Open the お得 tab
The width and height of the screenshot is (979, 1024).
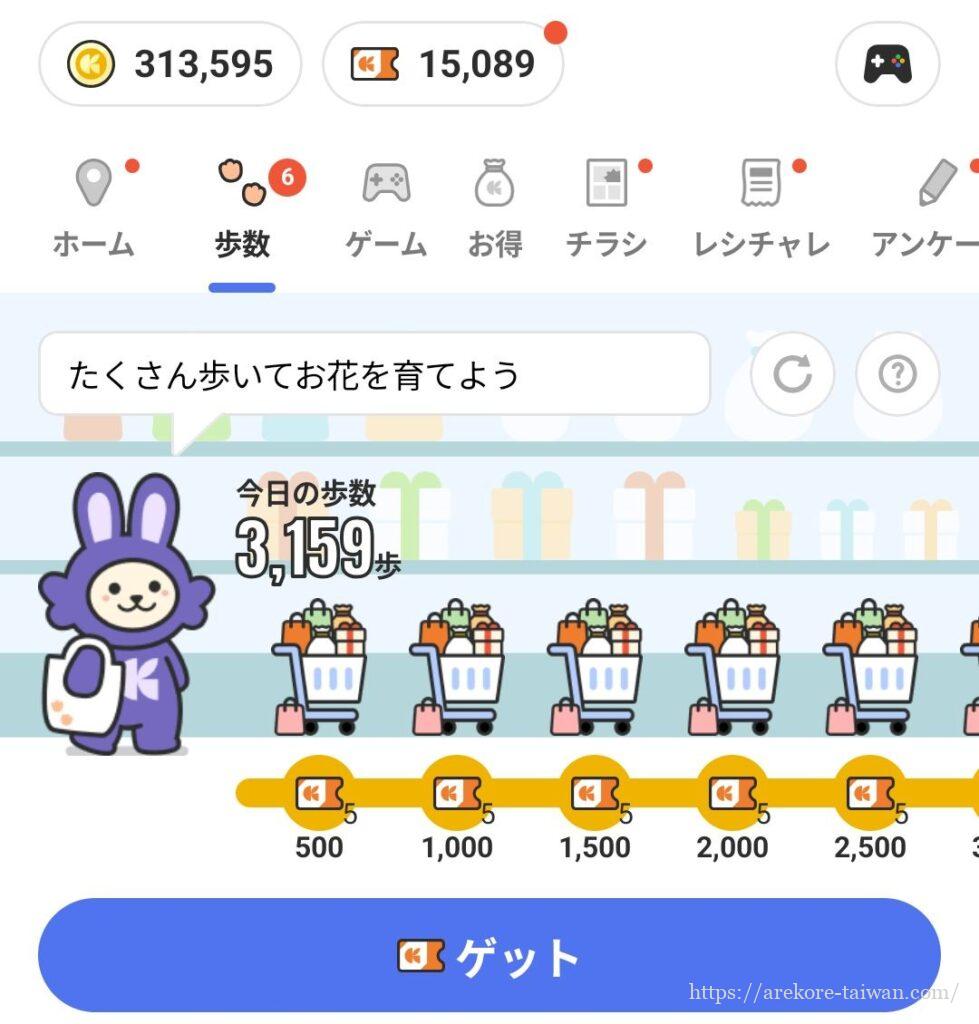click(x=494, y=211)
